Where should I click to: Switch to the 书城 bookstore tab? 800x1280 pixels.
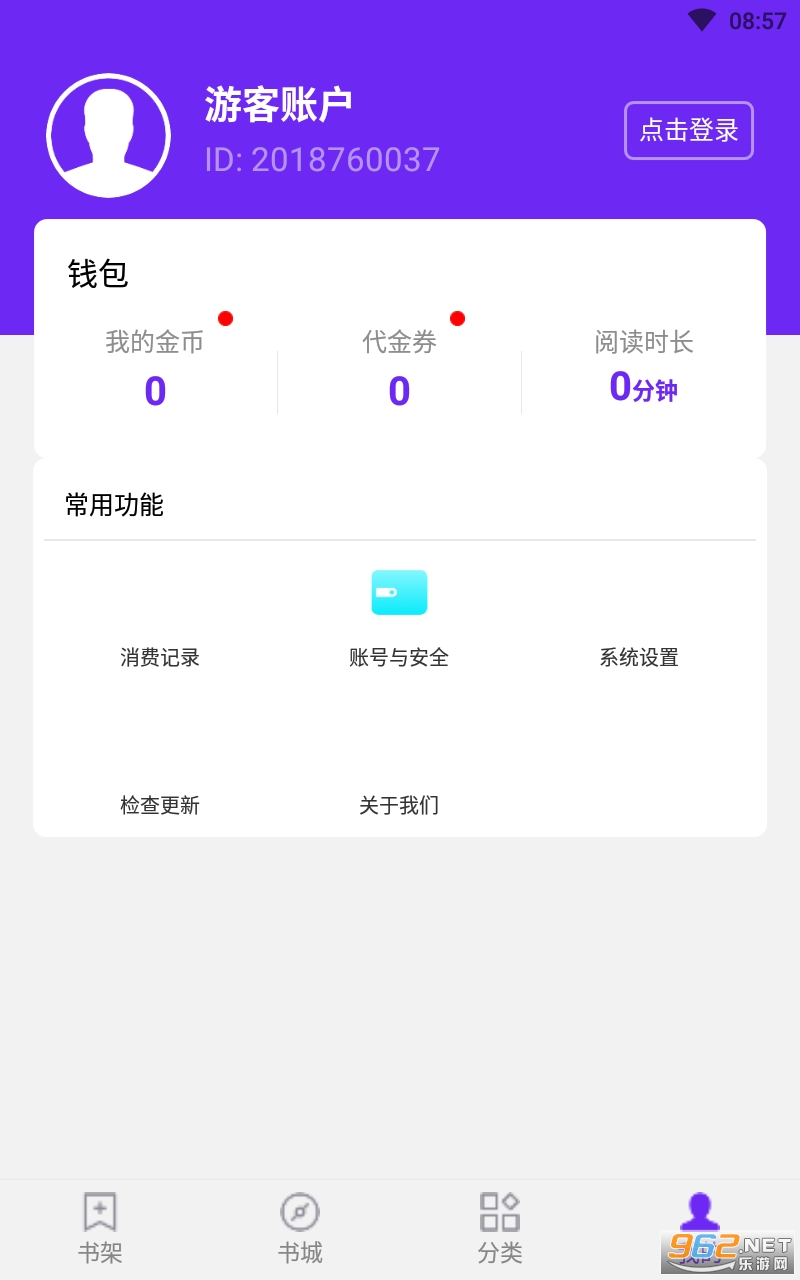click(x=300, y=1228)
